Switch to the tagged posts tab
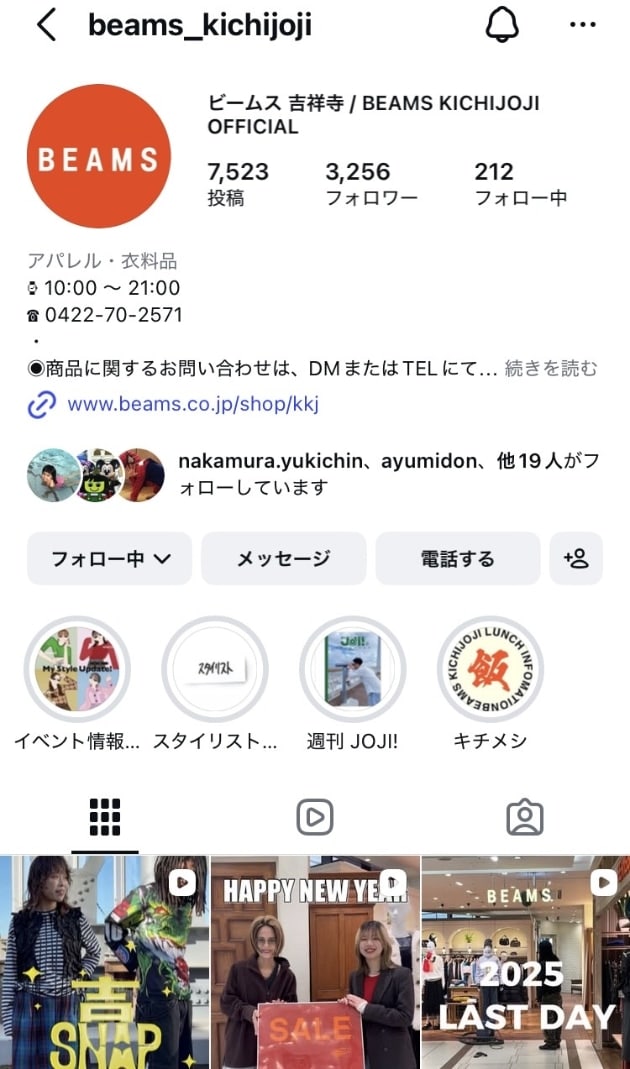 [524, 818]
